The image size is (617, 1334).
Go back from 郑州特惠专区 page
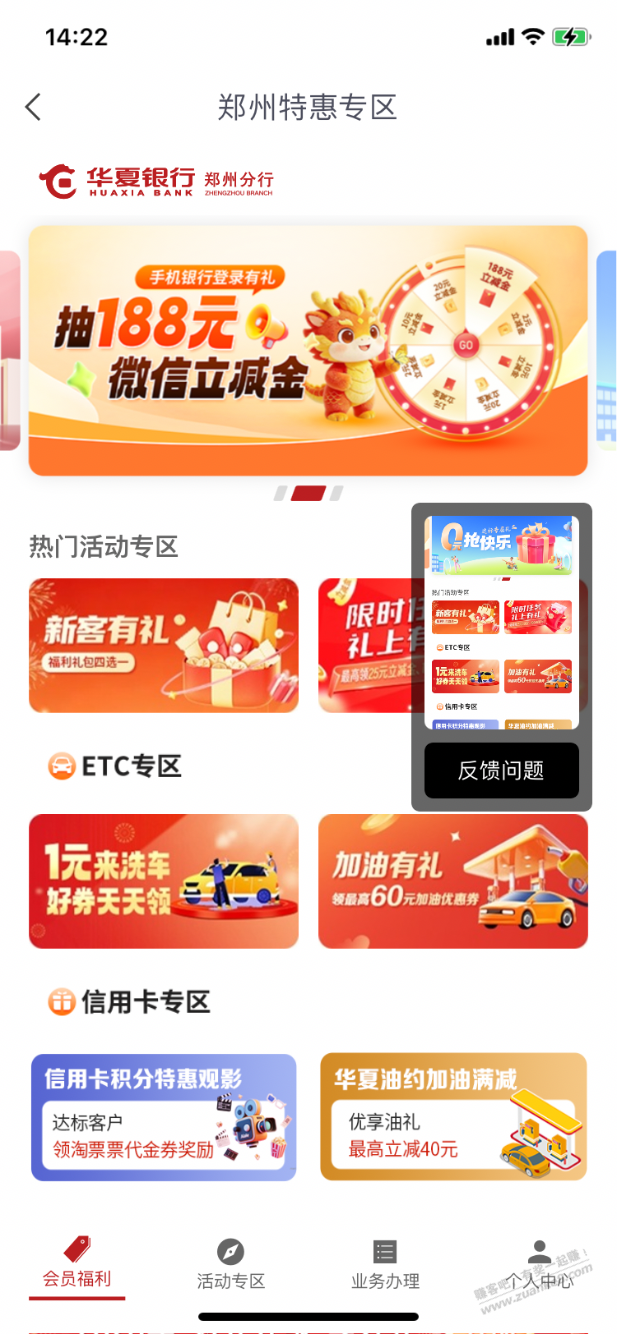(33, 107)
